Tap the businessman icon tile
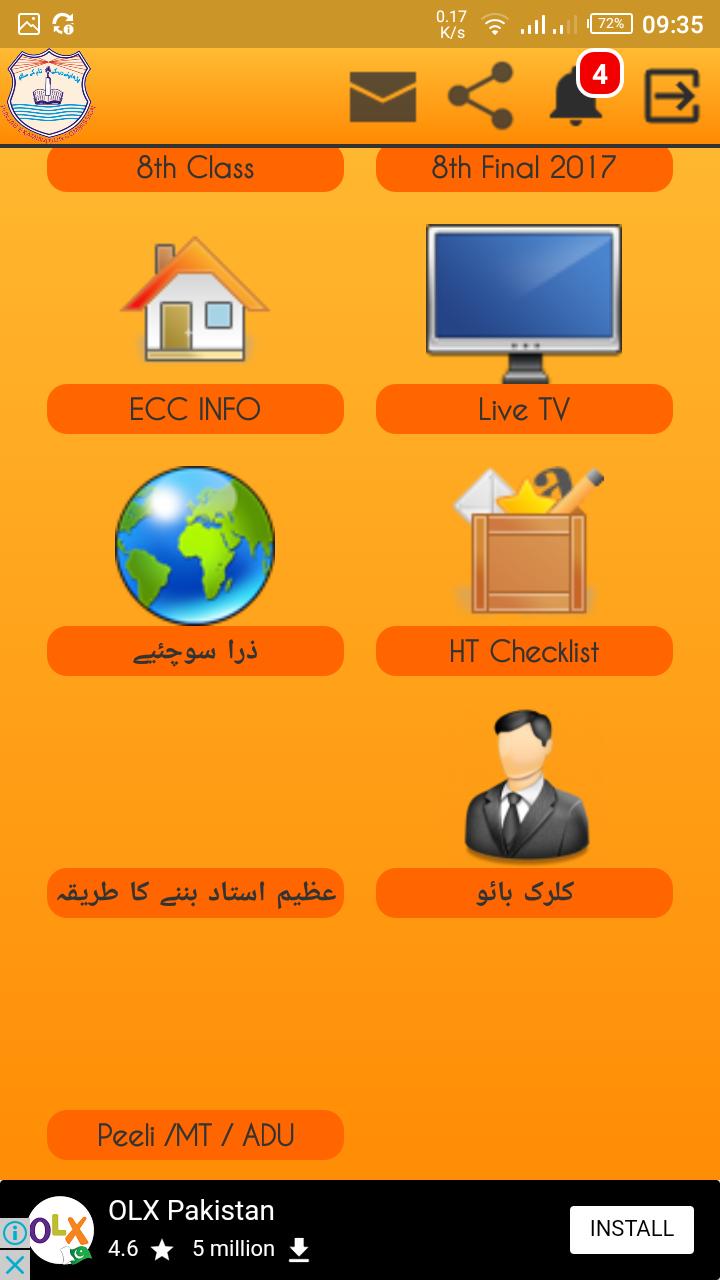Screen dimensions: 720x1280 pos(524,787)
